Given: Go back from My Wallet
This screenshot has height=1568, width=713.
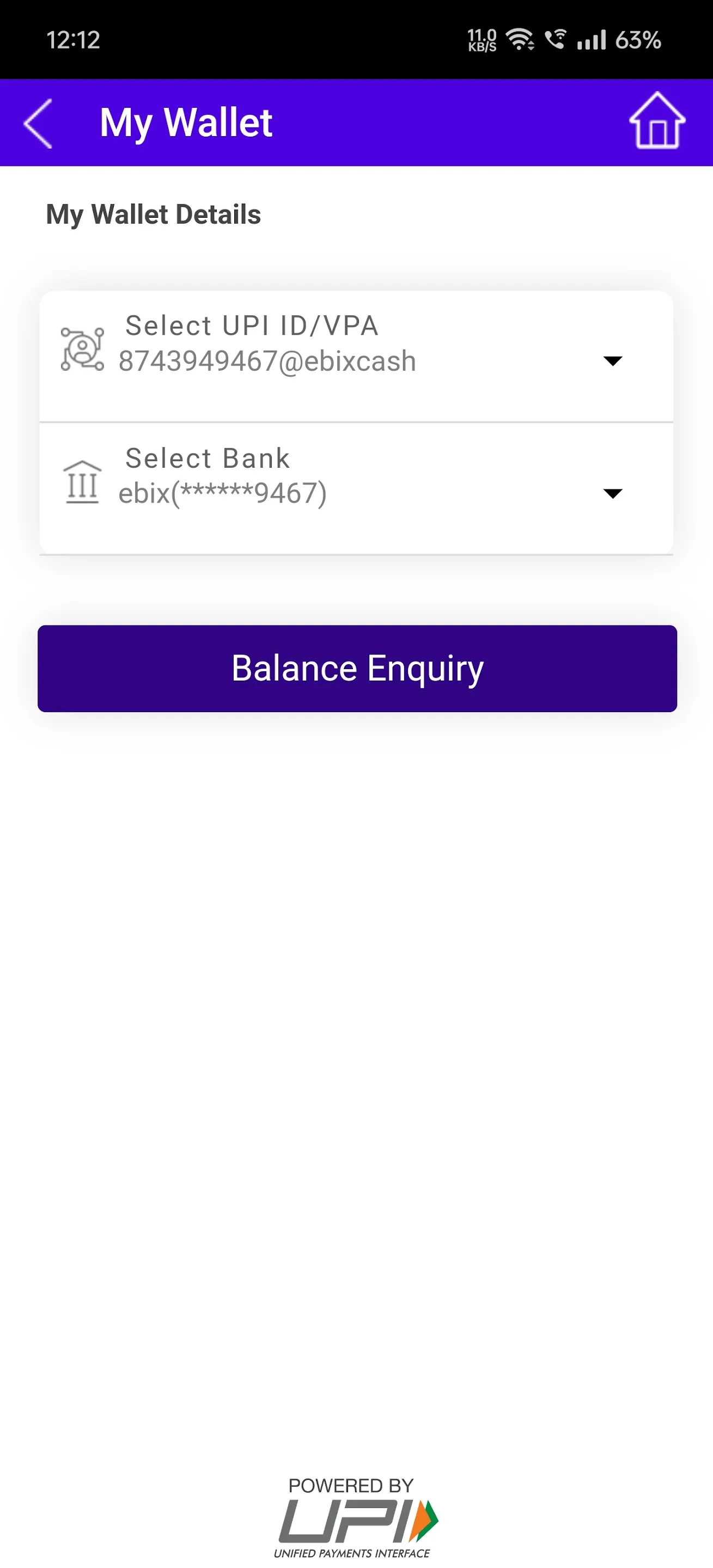Looking at the screenshot, I should (38, 124).
